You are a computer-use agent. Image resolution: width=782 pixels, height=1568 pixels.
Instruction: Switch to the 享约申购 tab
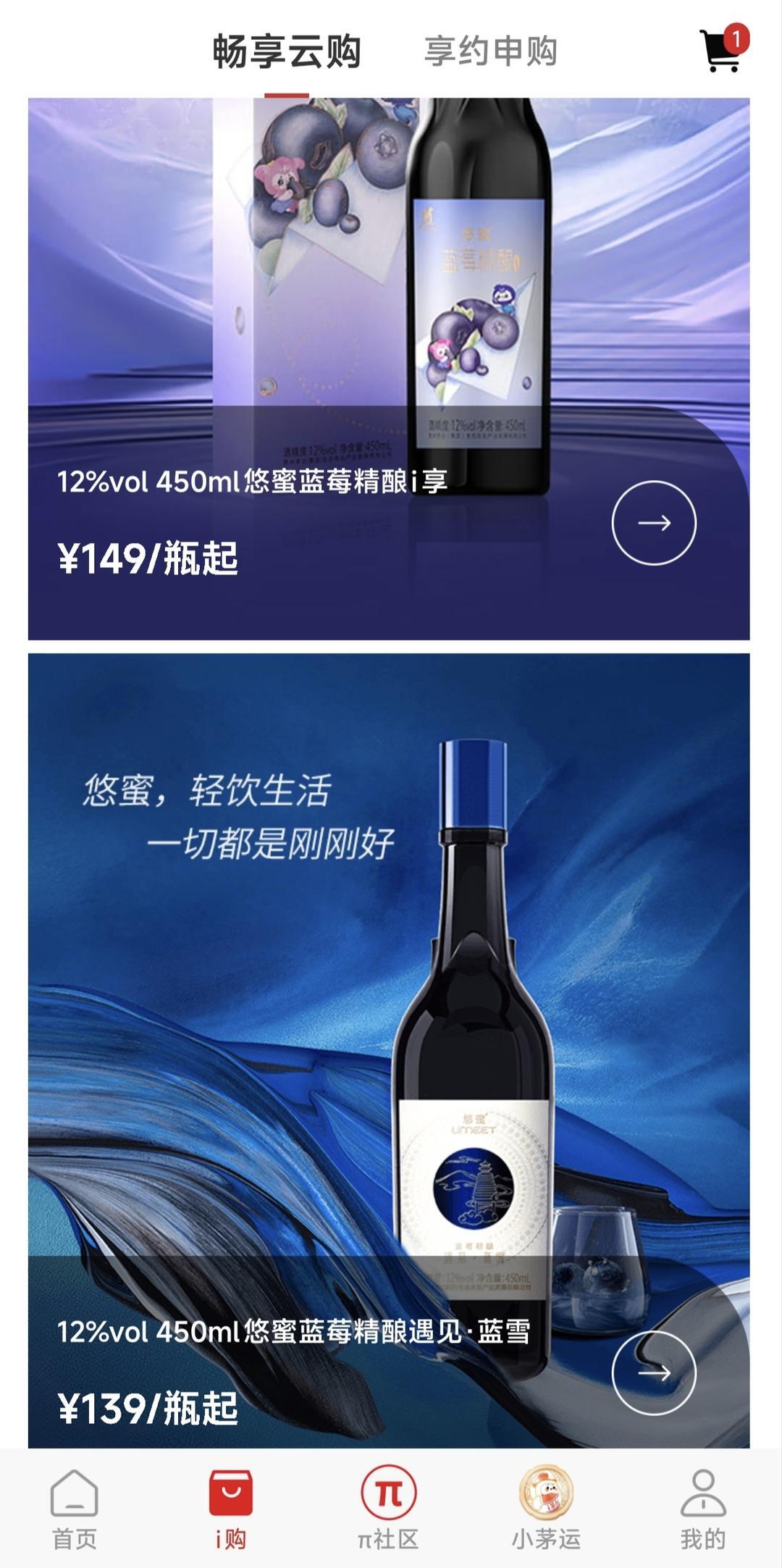pyautogui.click(x=490, y=51)
